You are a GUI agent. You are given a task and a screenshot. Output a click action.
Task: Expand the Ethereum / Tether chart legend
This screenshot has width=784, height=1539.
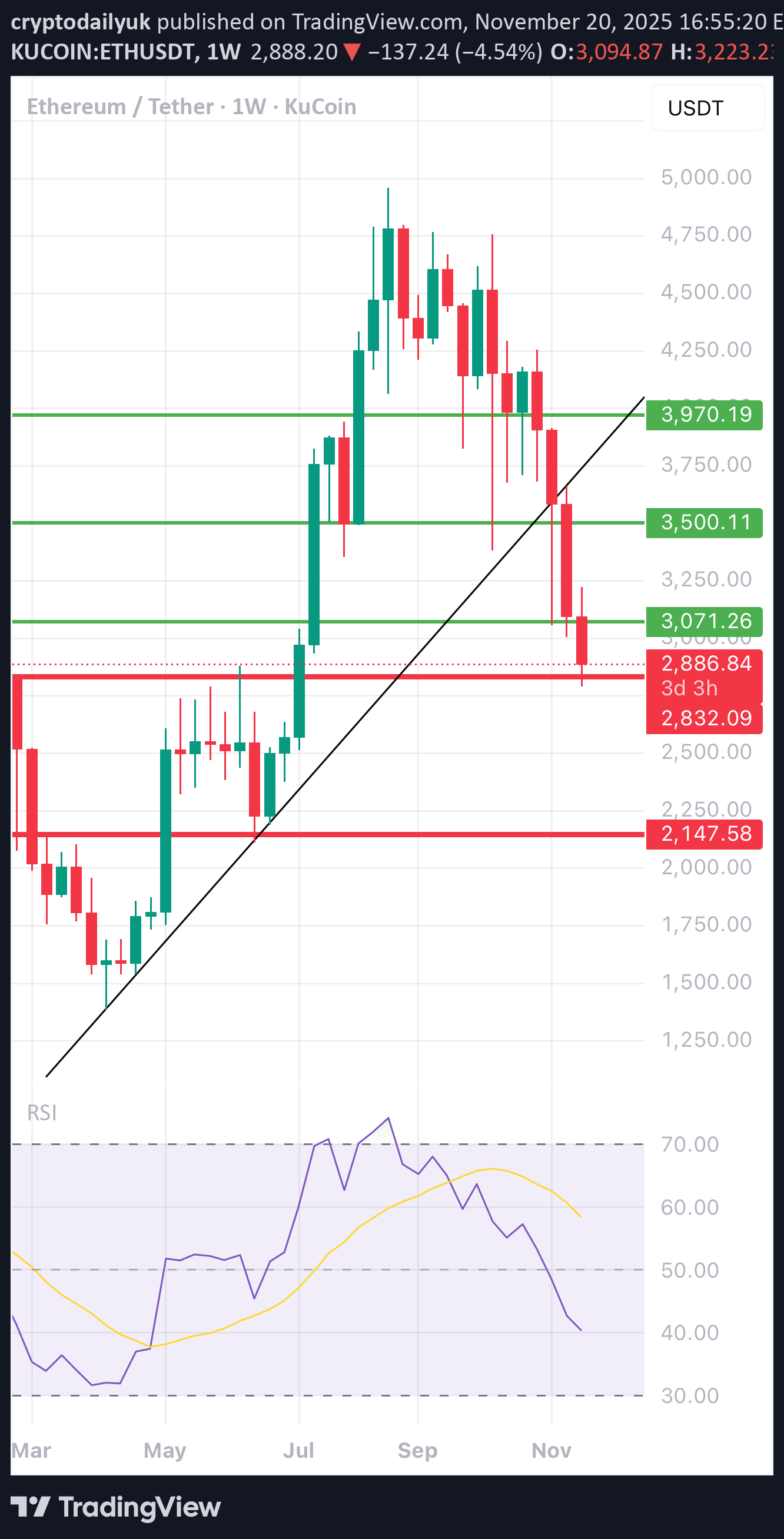(x=191, y=107)
